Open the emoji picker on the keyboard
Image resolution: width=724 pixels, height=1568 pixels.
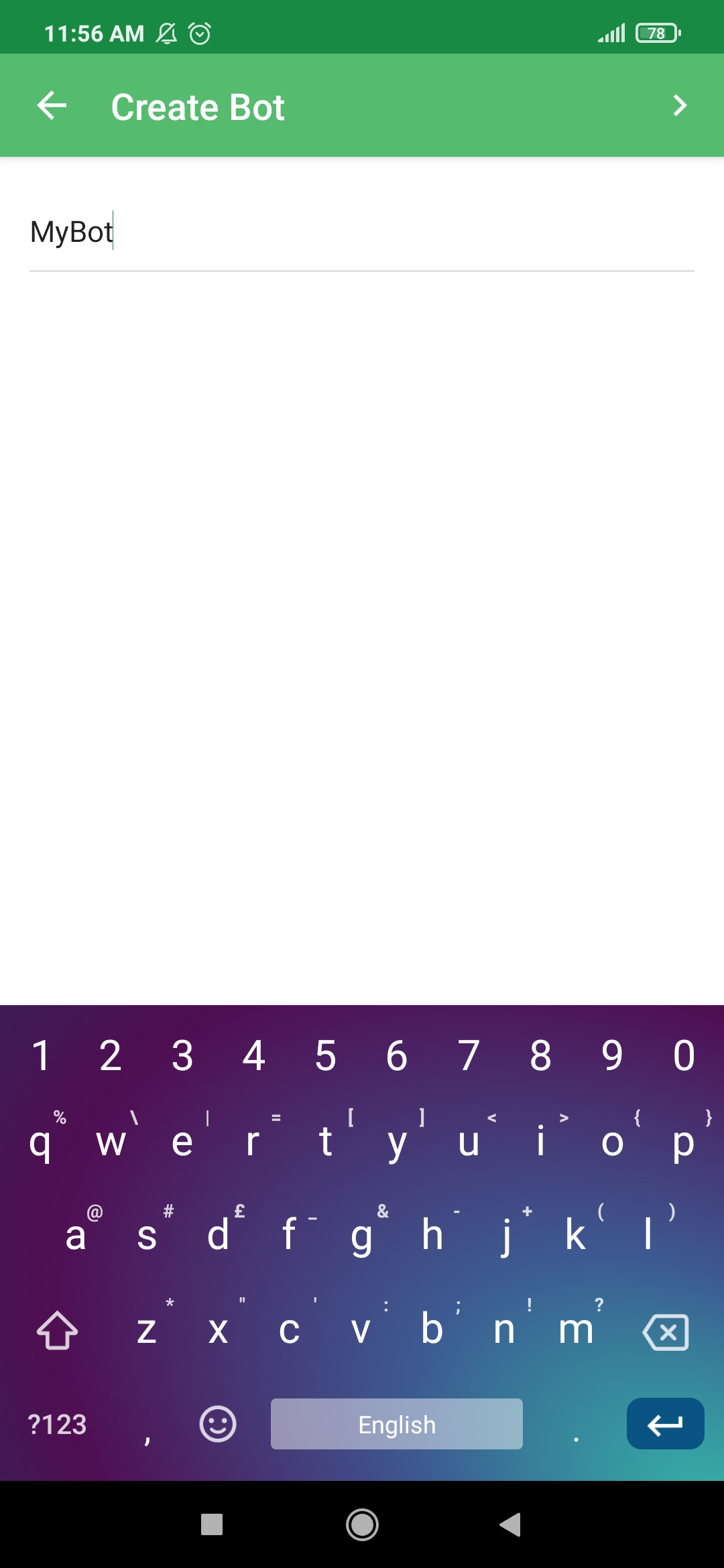pyautogui.click(x=218, y=1424)
